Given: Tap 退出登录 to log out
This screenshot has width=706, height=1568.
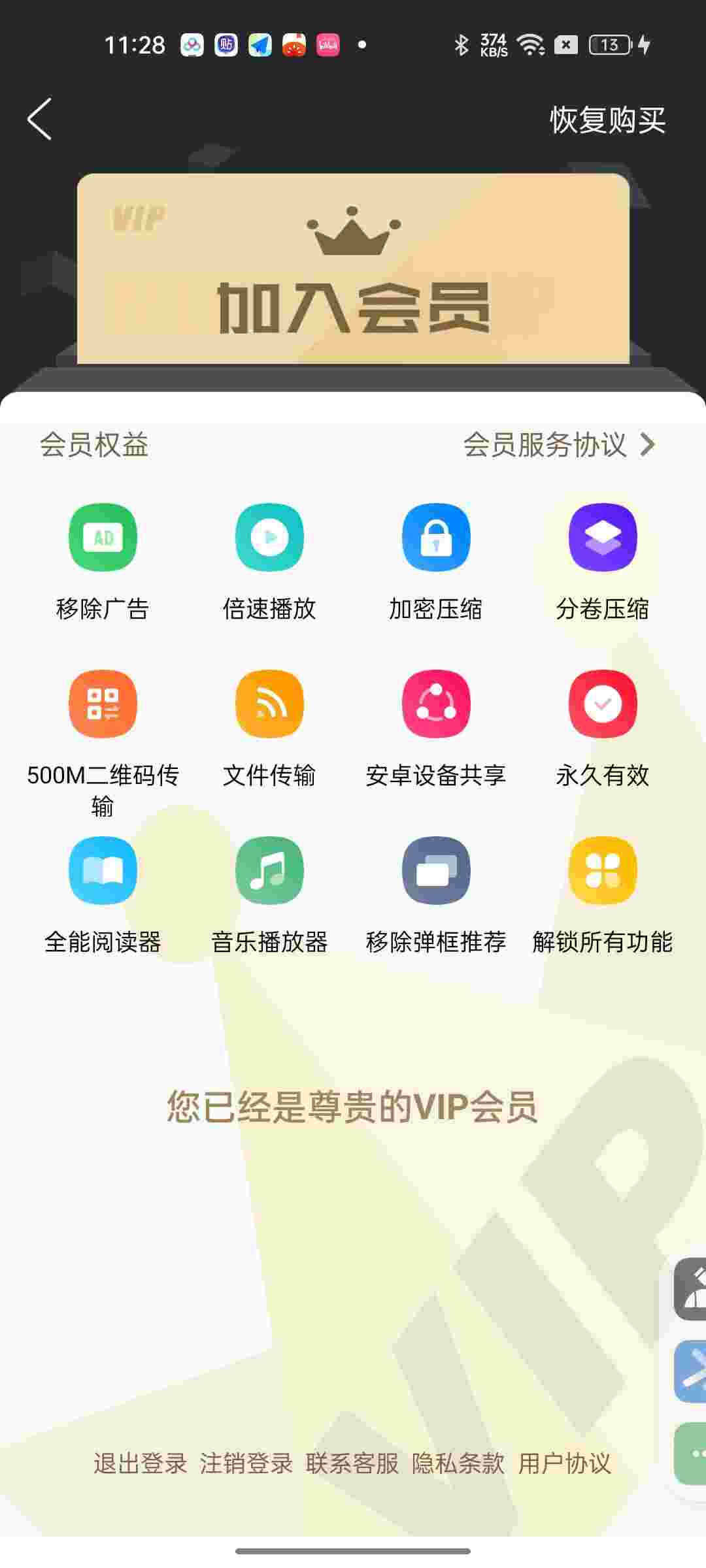Looking at the screenshot, I should (x=141, y=1463).
